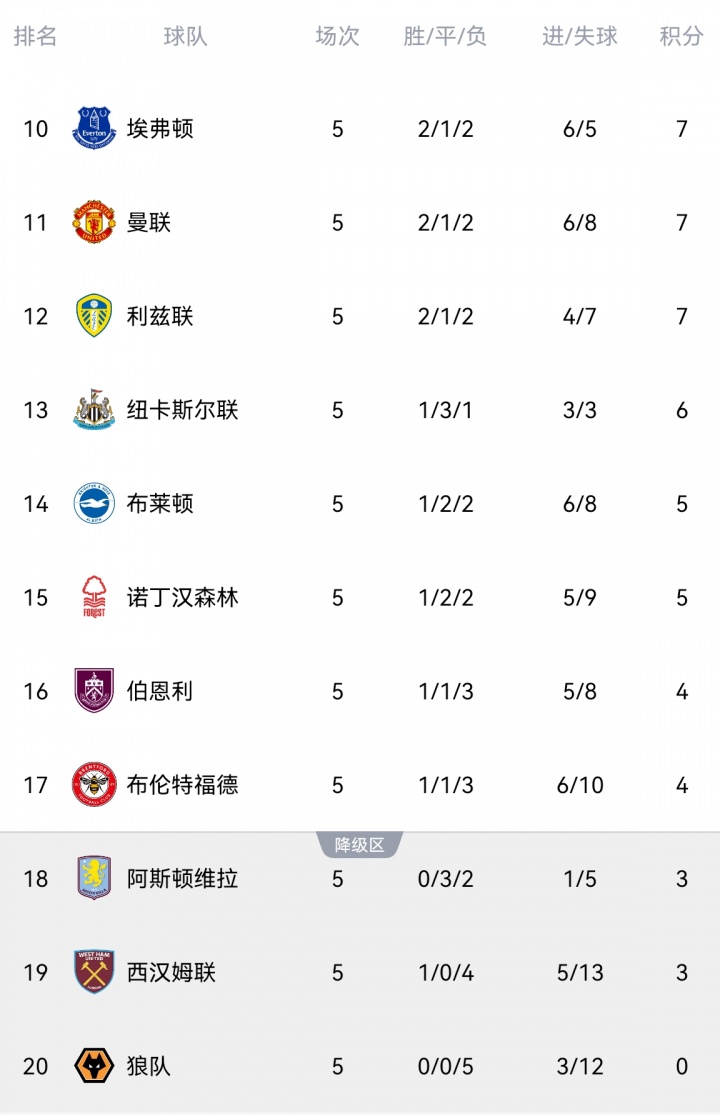Sort by the 场次 column
720x1115 pixels.
pos(337,37)
